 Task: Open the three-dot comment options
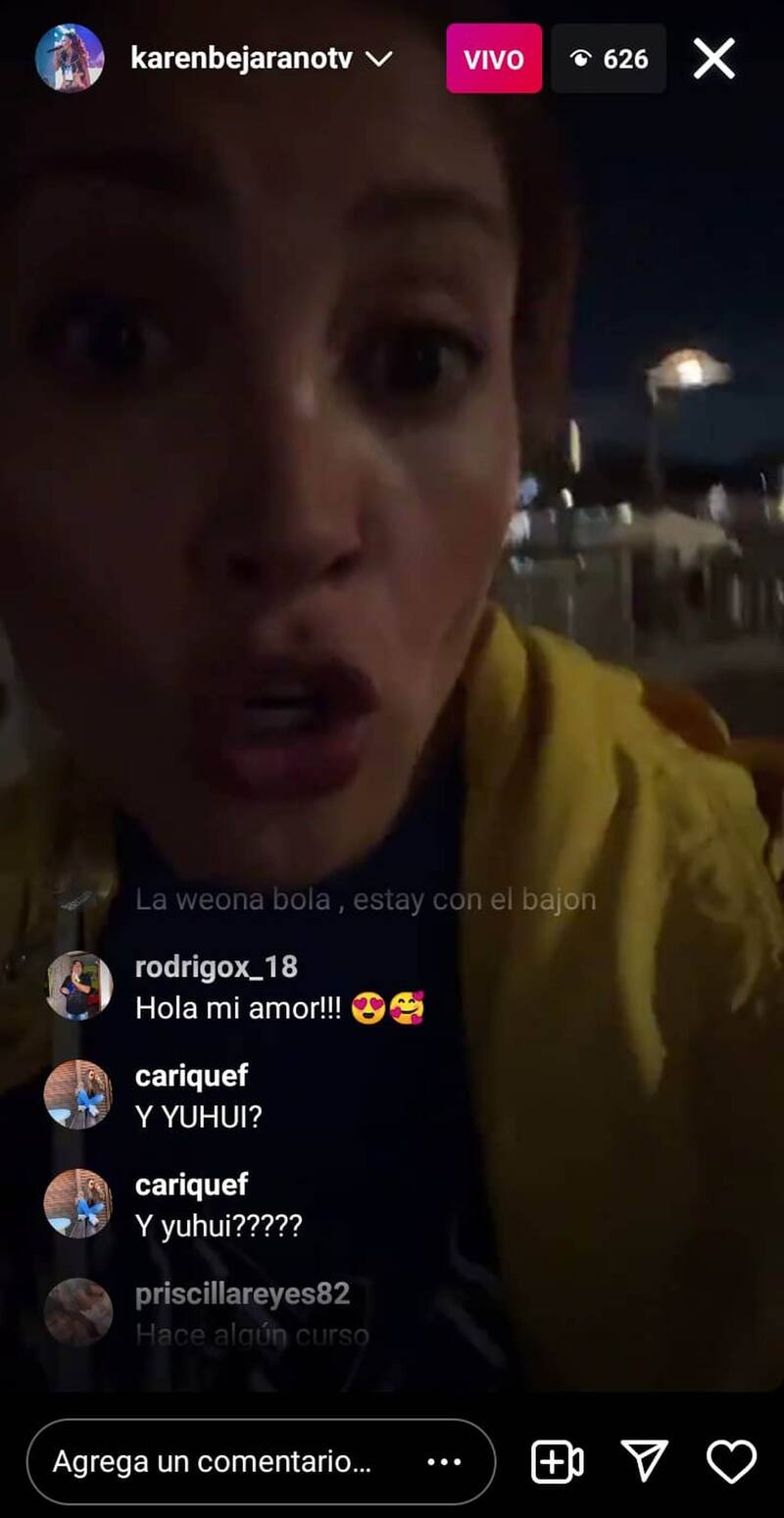coord(444,1462)
